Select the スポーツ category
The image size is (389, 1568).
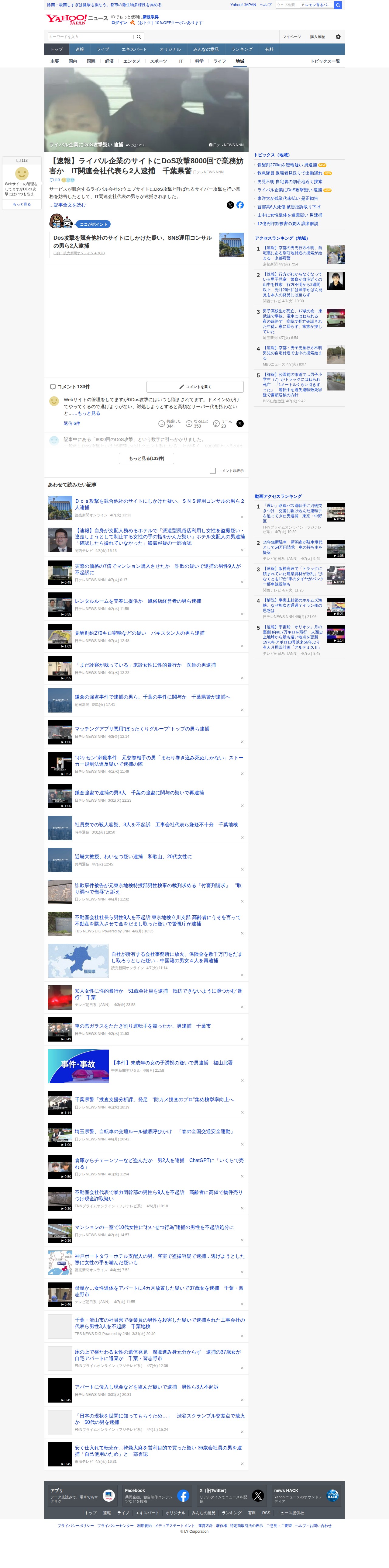158,61
